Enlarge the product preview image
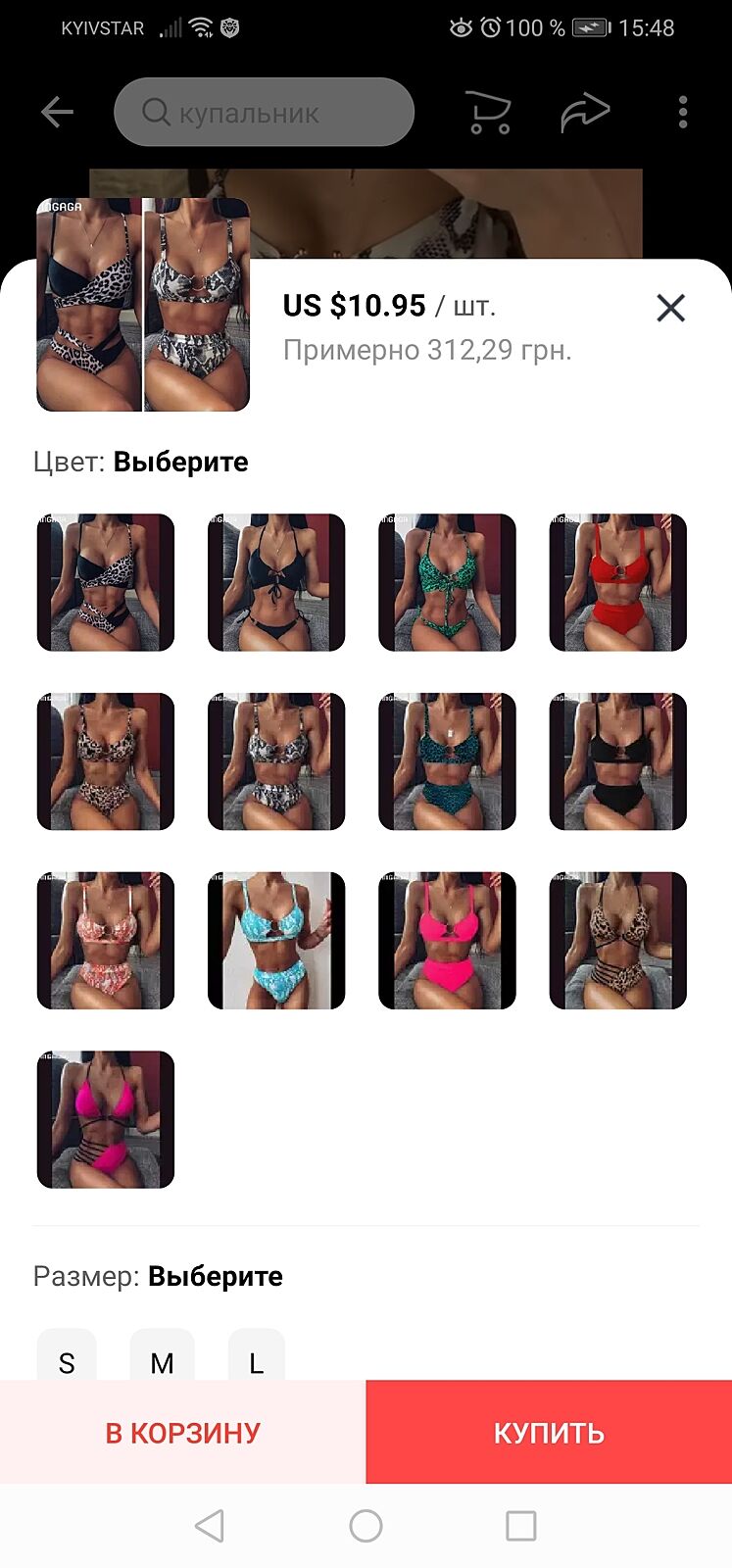The height and width of the screenshot is (1568, 732). (143, 305)
